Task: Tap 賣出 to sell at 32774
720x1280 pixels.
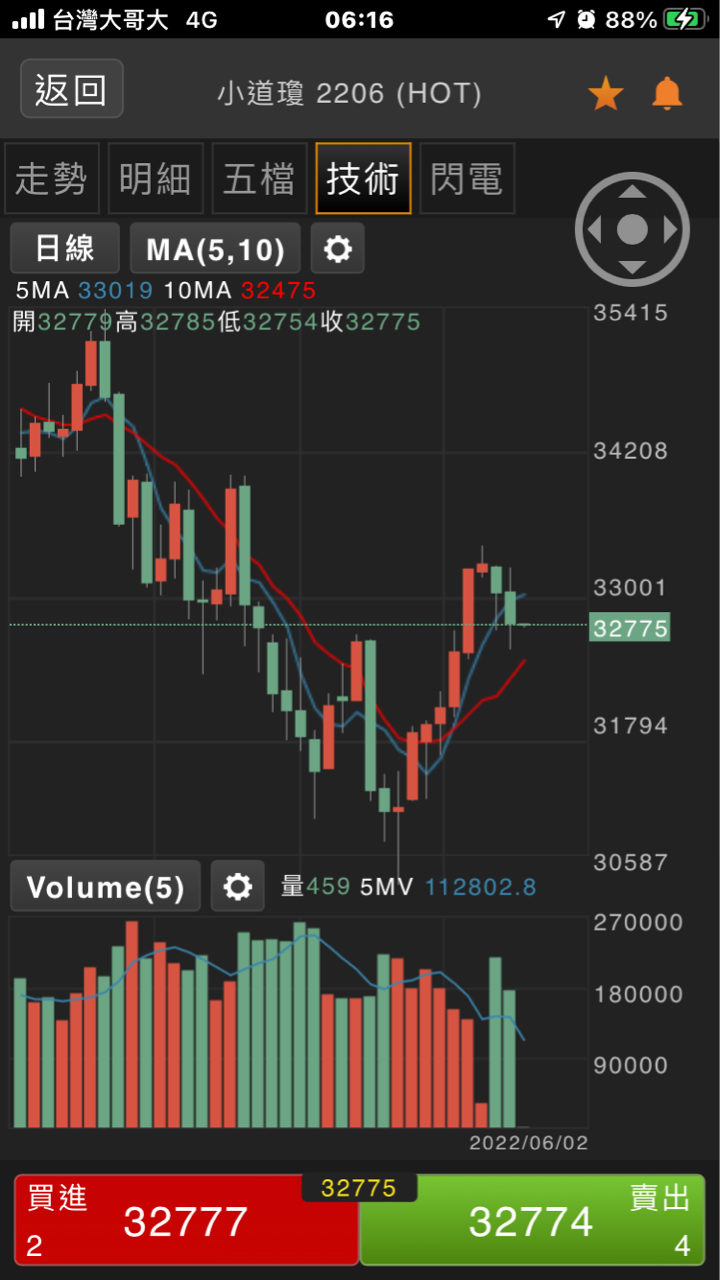Action: [x=532, y=1220]
